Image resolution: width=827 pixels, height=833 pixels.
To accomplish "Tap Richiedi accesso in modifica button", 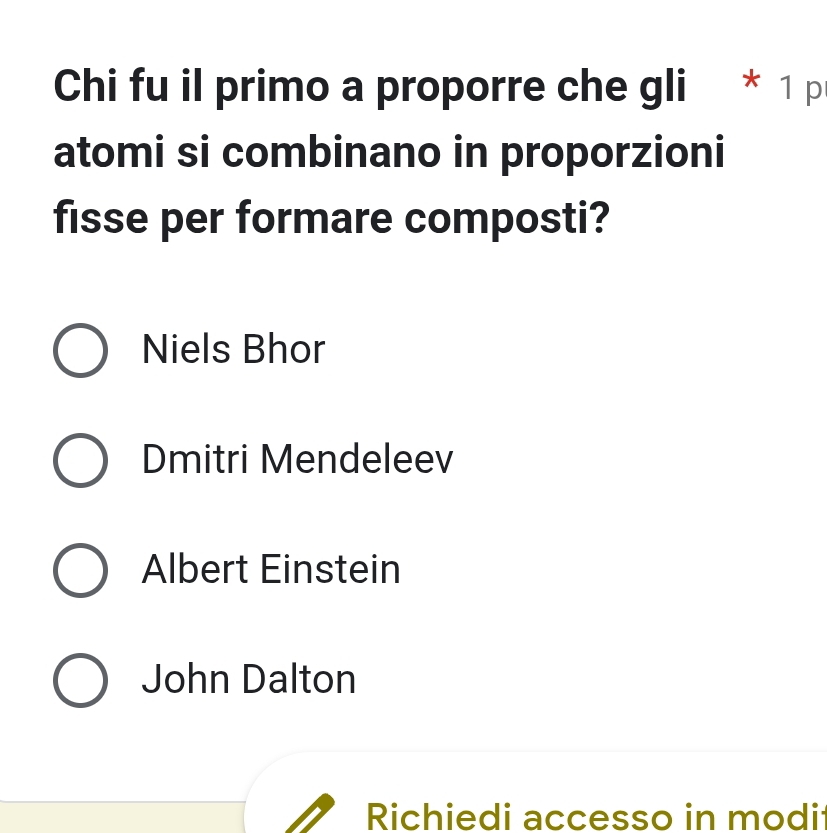I will (560, 814).
